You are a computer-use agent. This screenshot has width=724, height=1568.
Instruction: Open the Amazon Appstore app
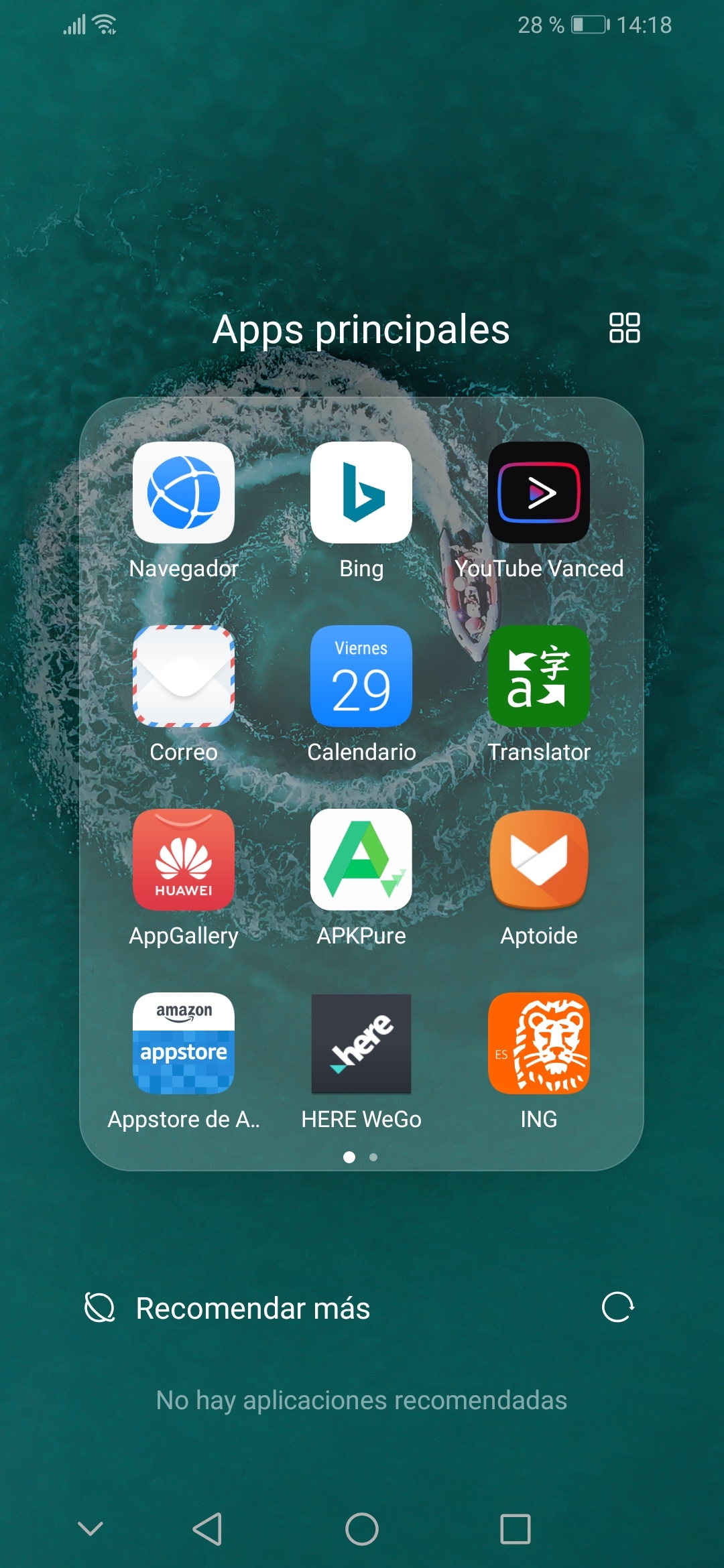pyautogui.click(x=184, y=1043)
